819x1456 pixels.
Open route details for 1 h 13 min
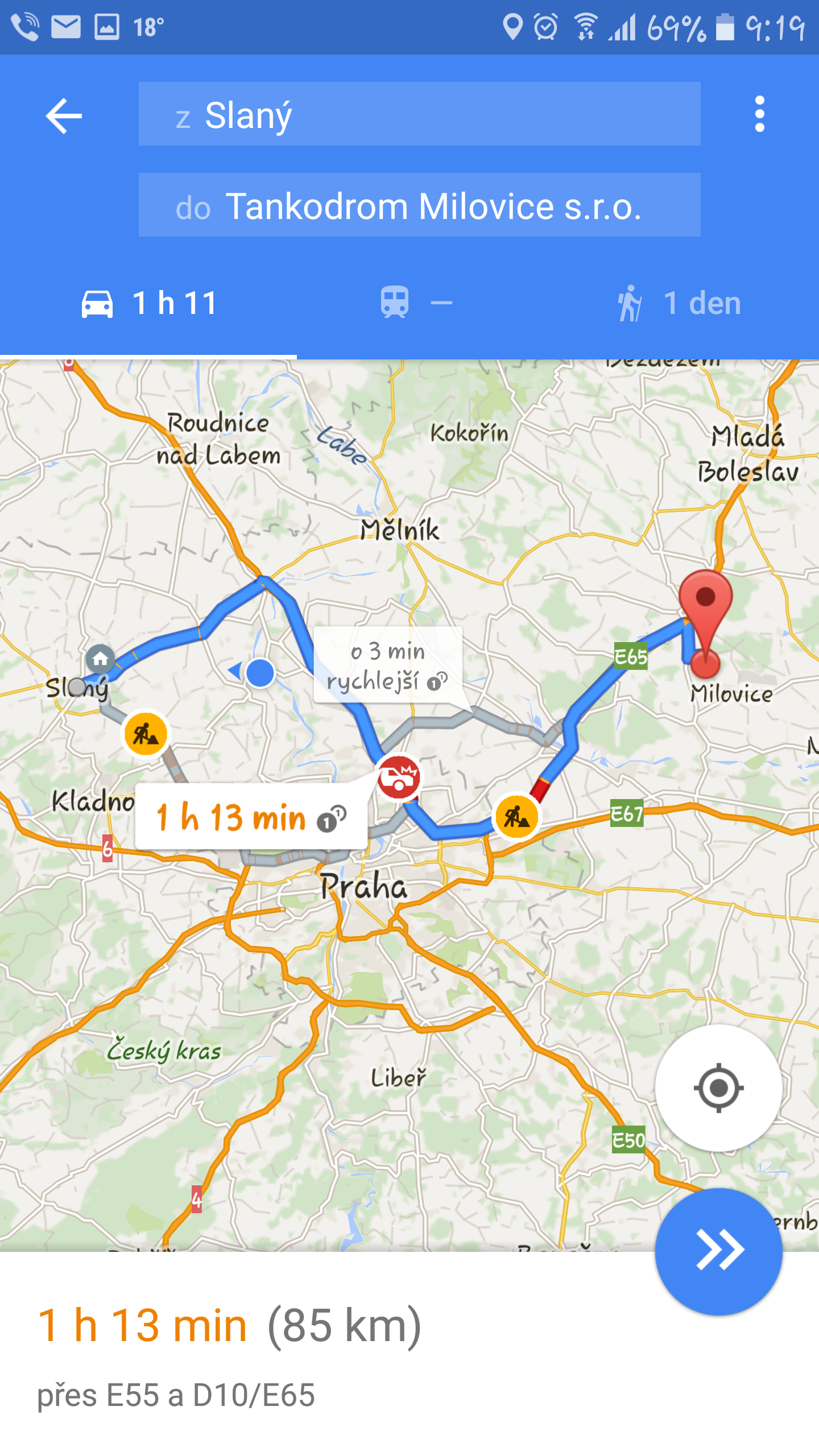227,1354
